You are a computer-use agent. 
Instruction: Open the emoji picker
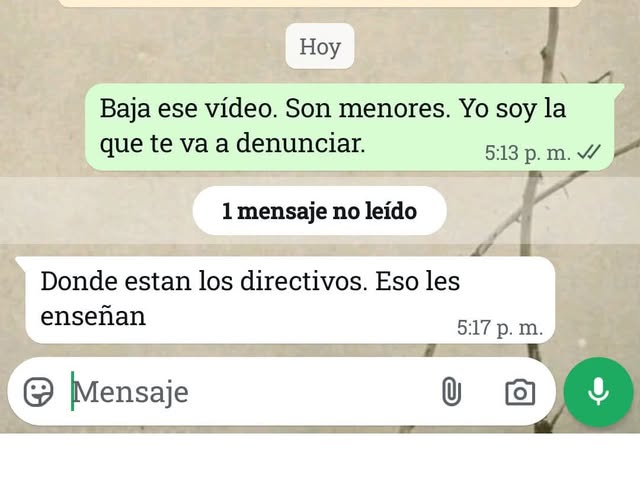click(x=38, y=392)
